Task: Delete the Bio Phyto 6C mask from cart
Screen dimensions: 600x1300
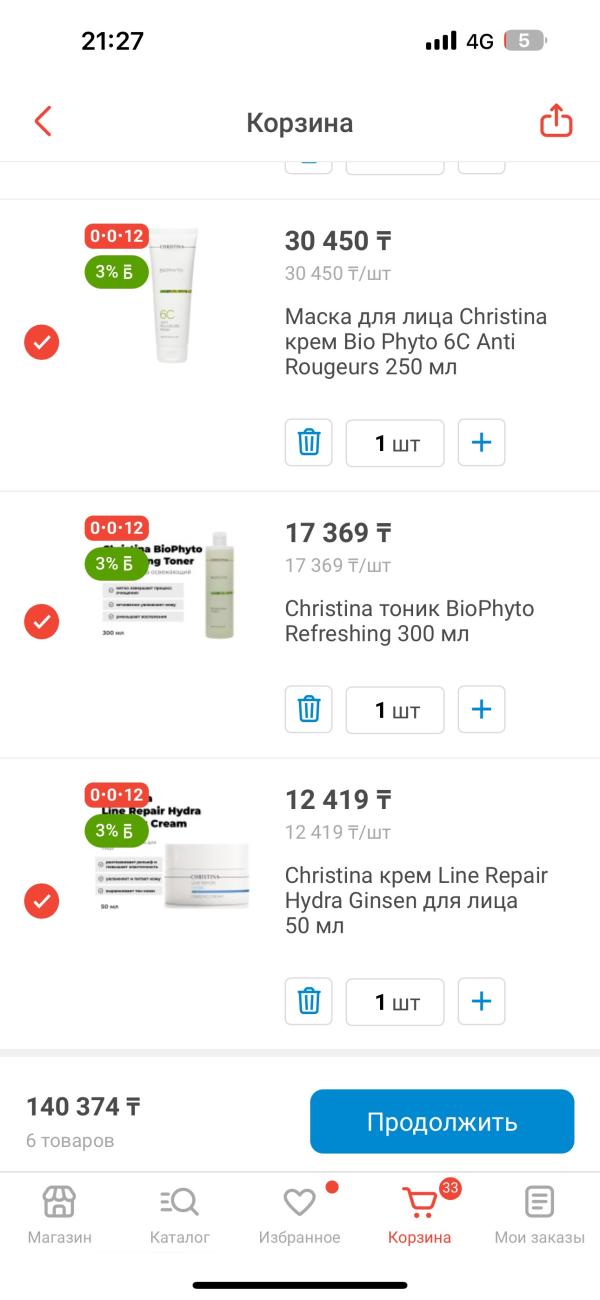Action: 309,442
